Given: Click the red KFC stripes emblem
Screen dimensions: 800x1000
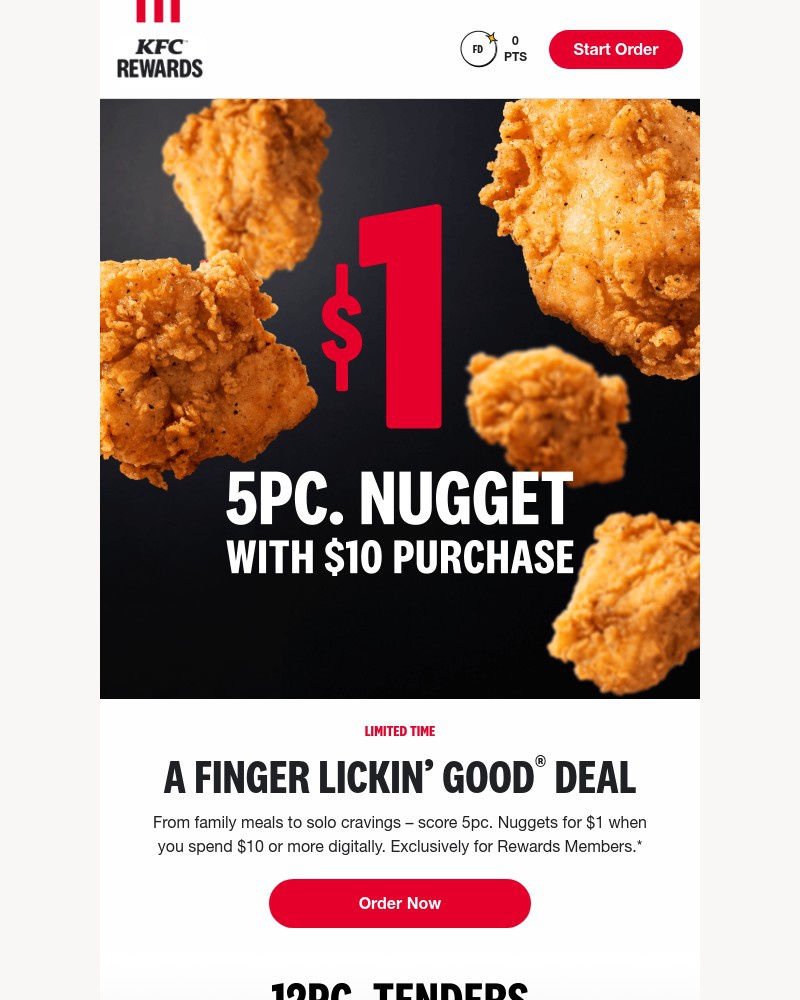Looking at the screenshot, I should 158,8.
